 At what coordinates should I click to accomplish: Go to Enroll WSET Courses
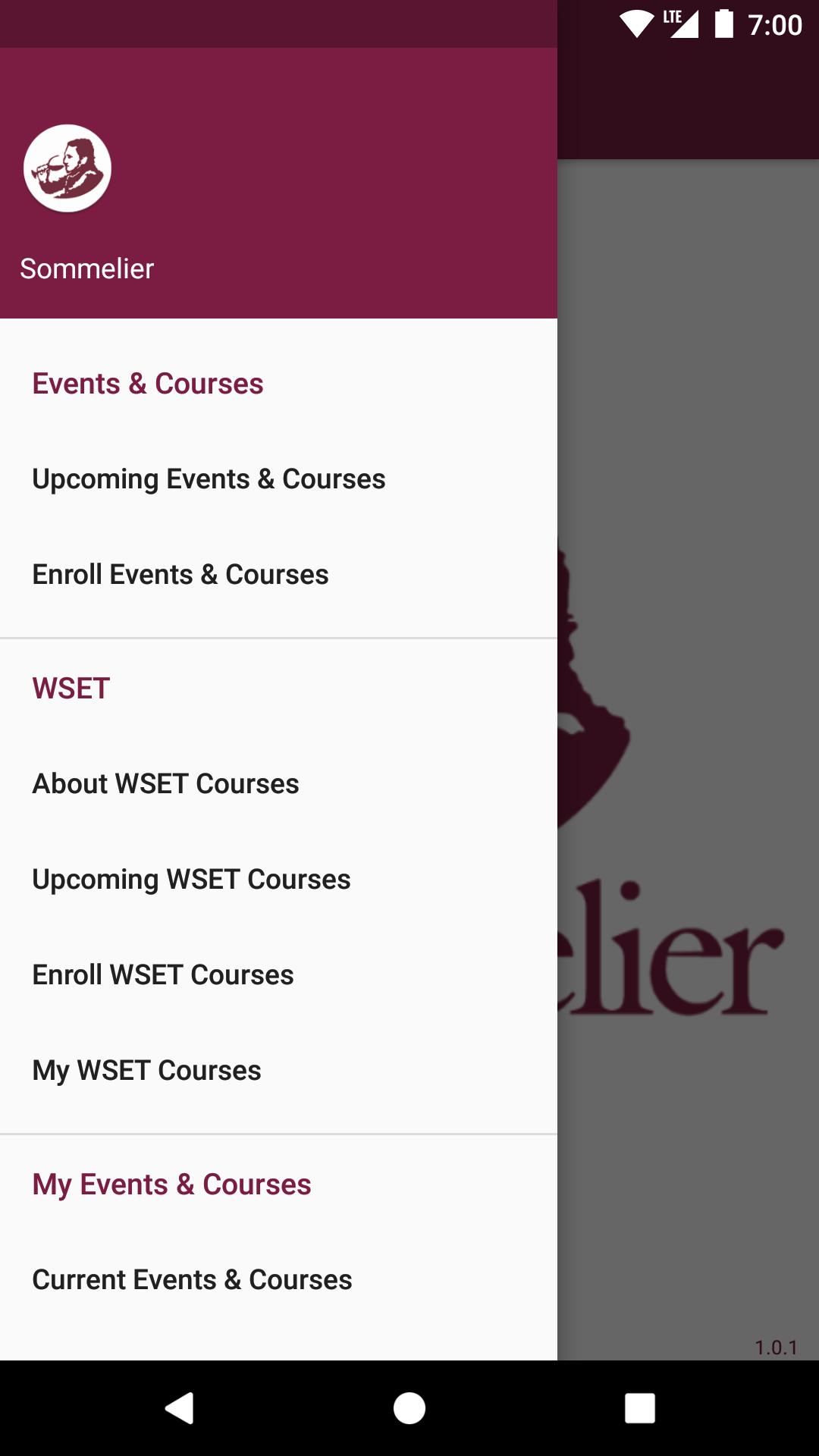pyautogui.click(x=163, y=975)
